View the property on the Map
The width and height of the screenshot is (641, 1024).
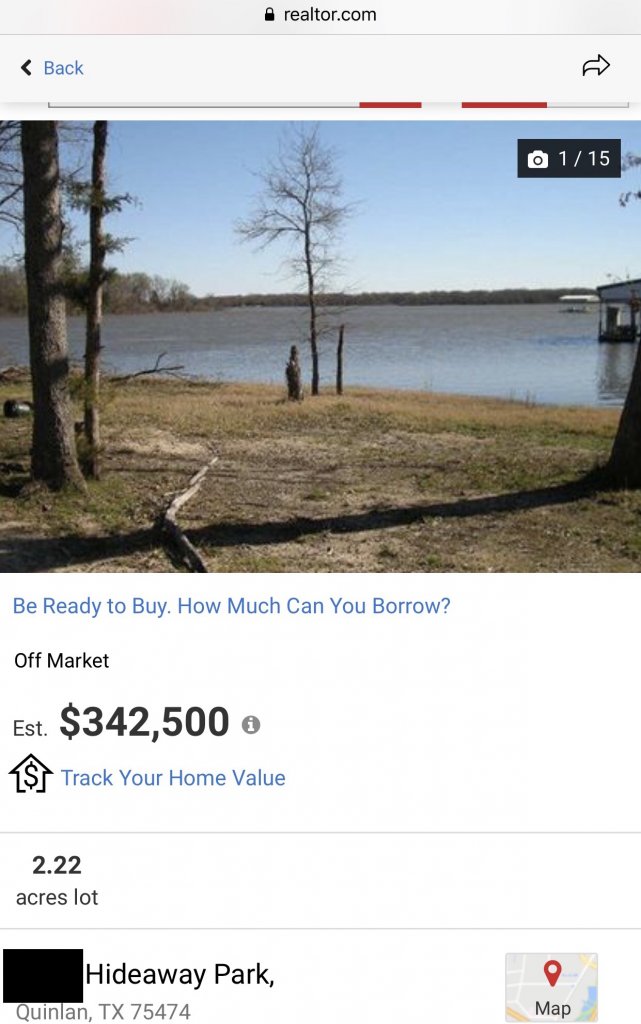point(551,986)
